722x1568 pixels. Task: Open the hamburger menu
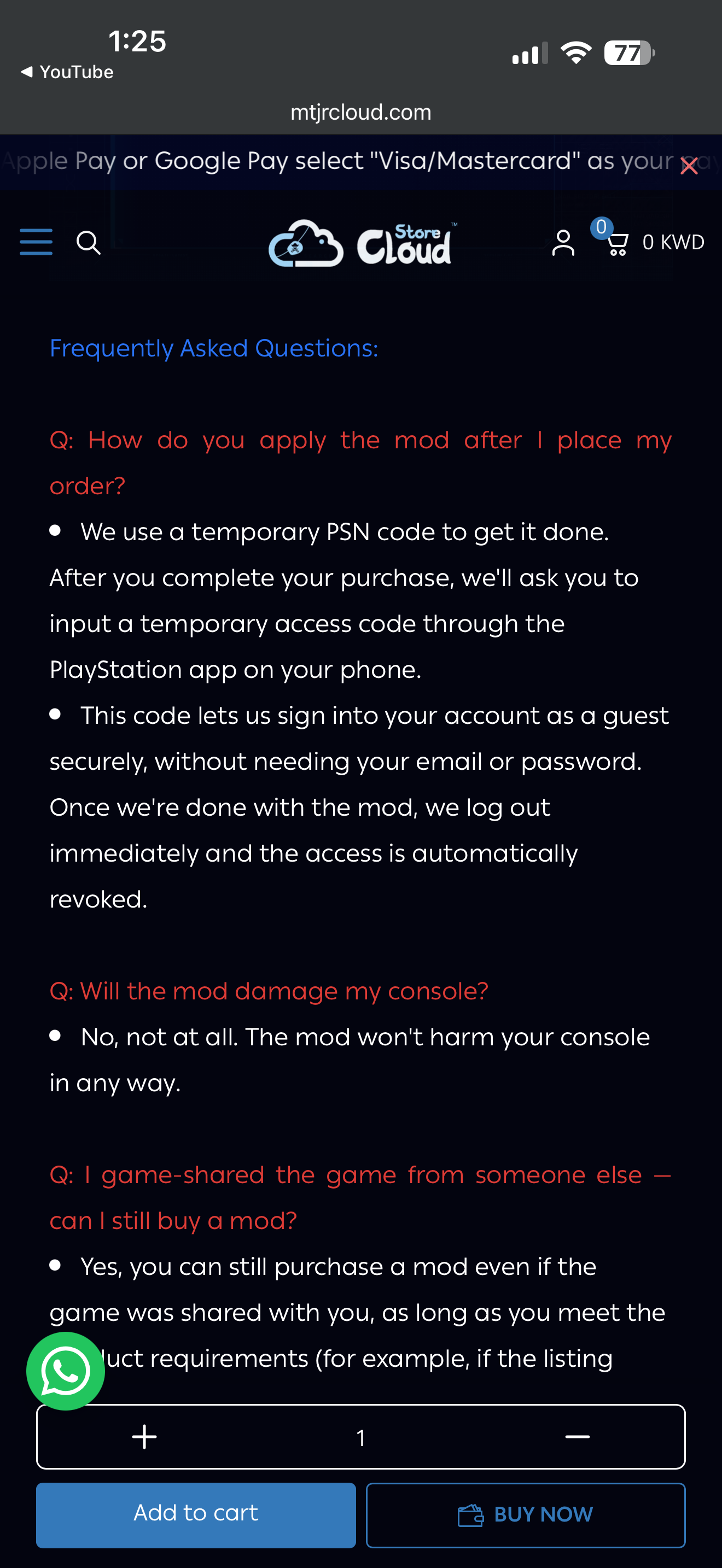click(x=36, y=242)
